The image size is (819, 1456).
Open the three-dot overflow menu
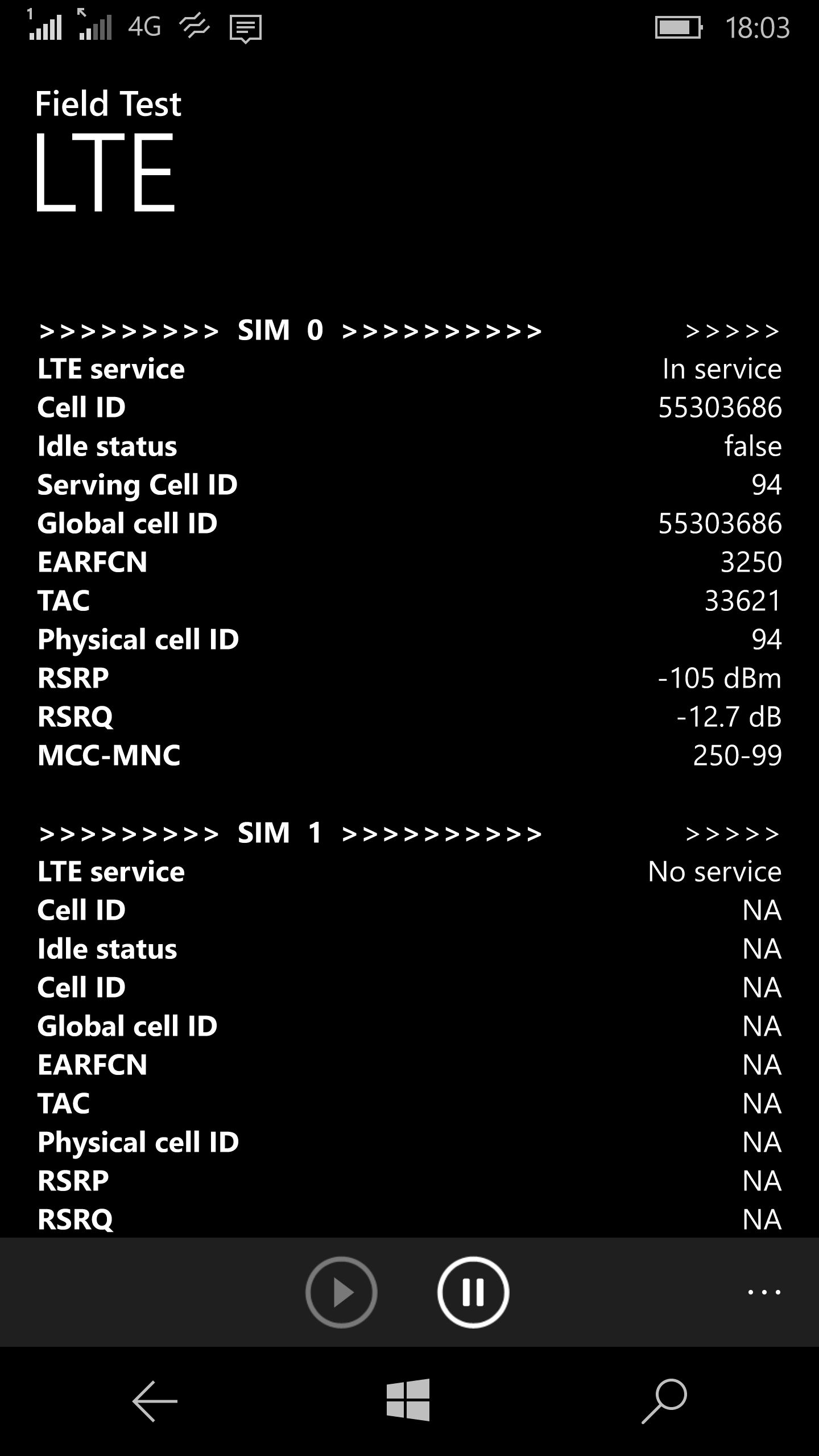[x=764, y=1292]
